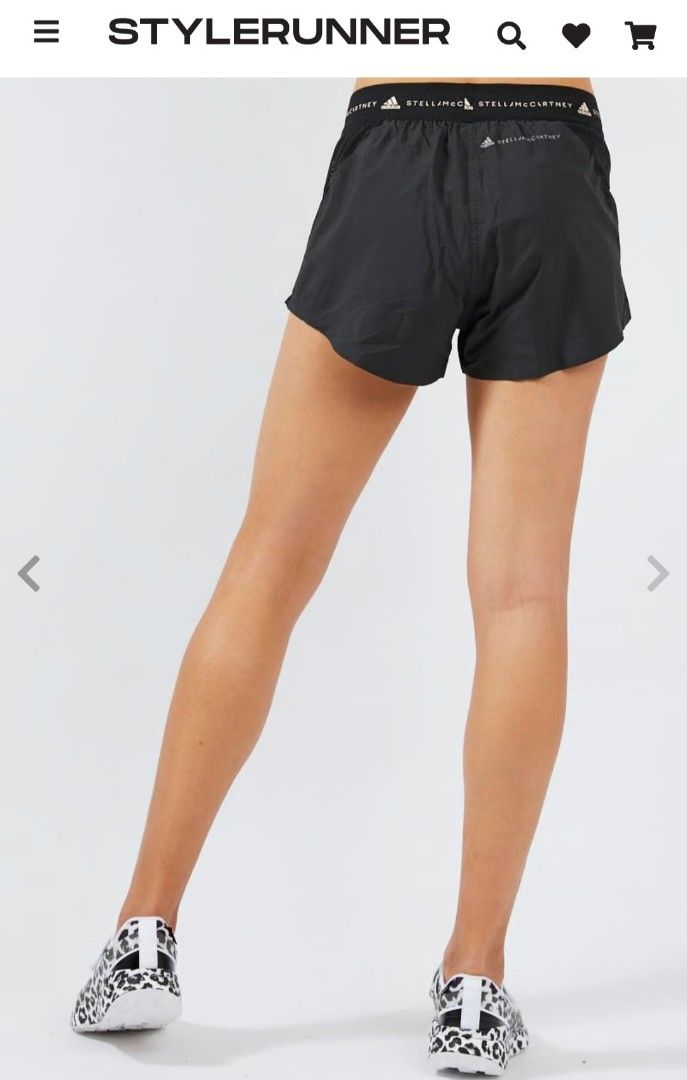Open the hamburger menu
This screenshot has height=1080, width=687.
click(46, 33)
